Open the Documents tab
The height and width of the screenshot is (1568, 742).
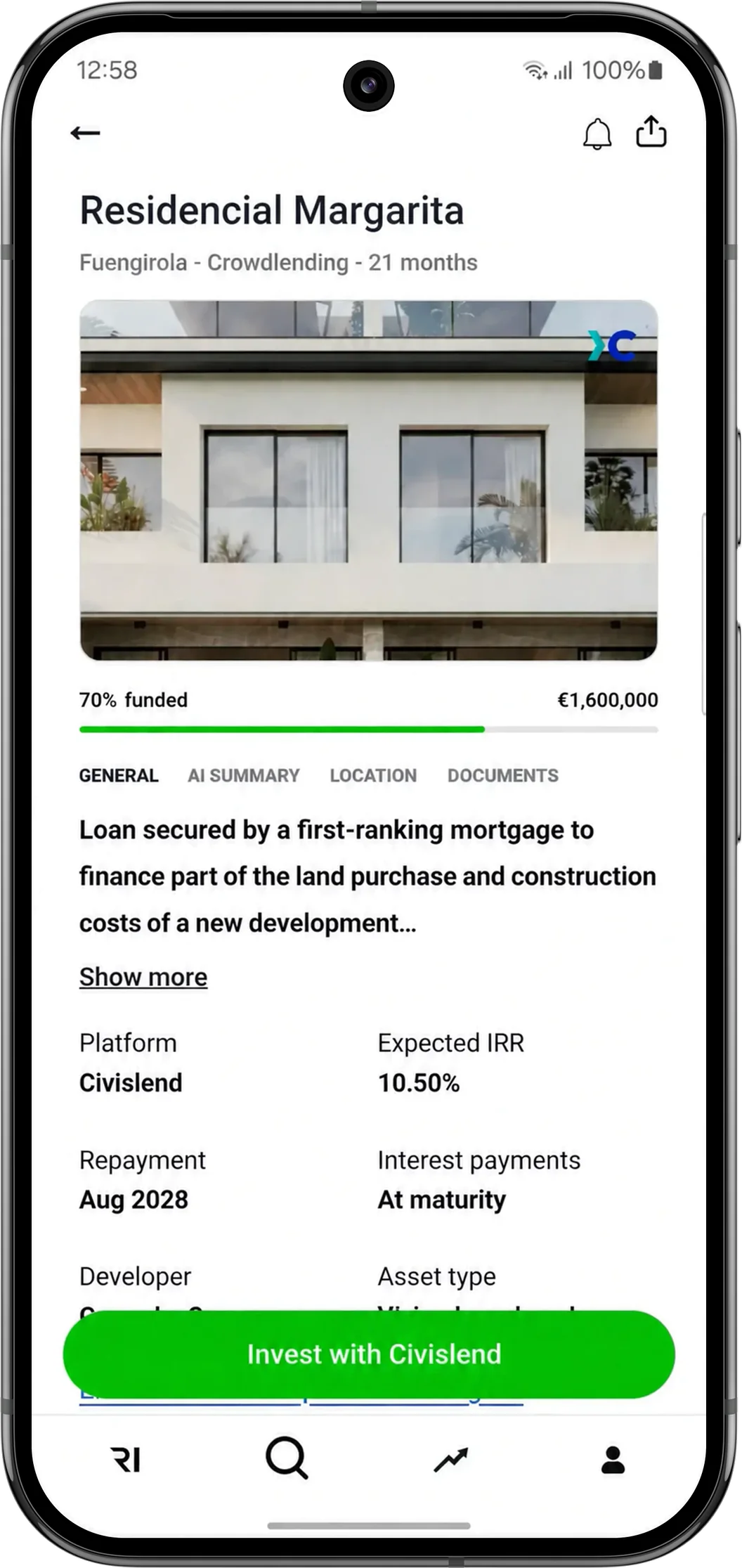pyautogui.click(x=503, y=775)
